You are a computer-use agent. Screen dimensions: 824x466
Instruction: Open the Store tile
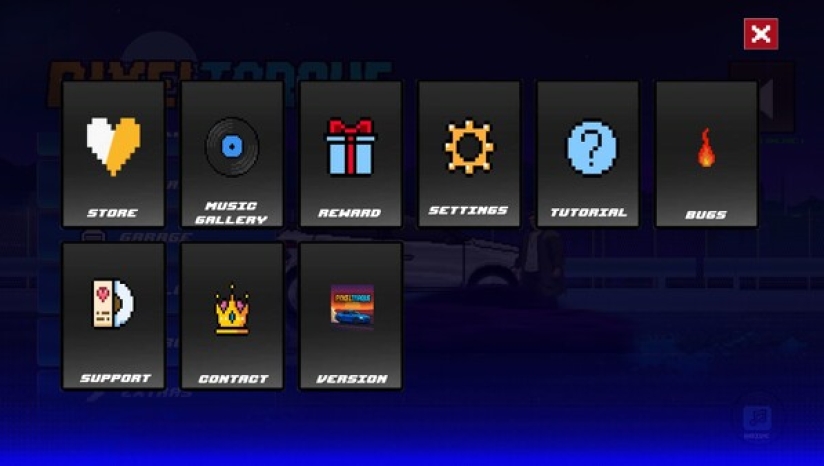tap(113, 153)
